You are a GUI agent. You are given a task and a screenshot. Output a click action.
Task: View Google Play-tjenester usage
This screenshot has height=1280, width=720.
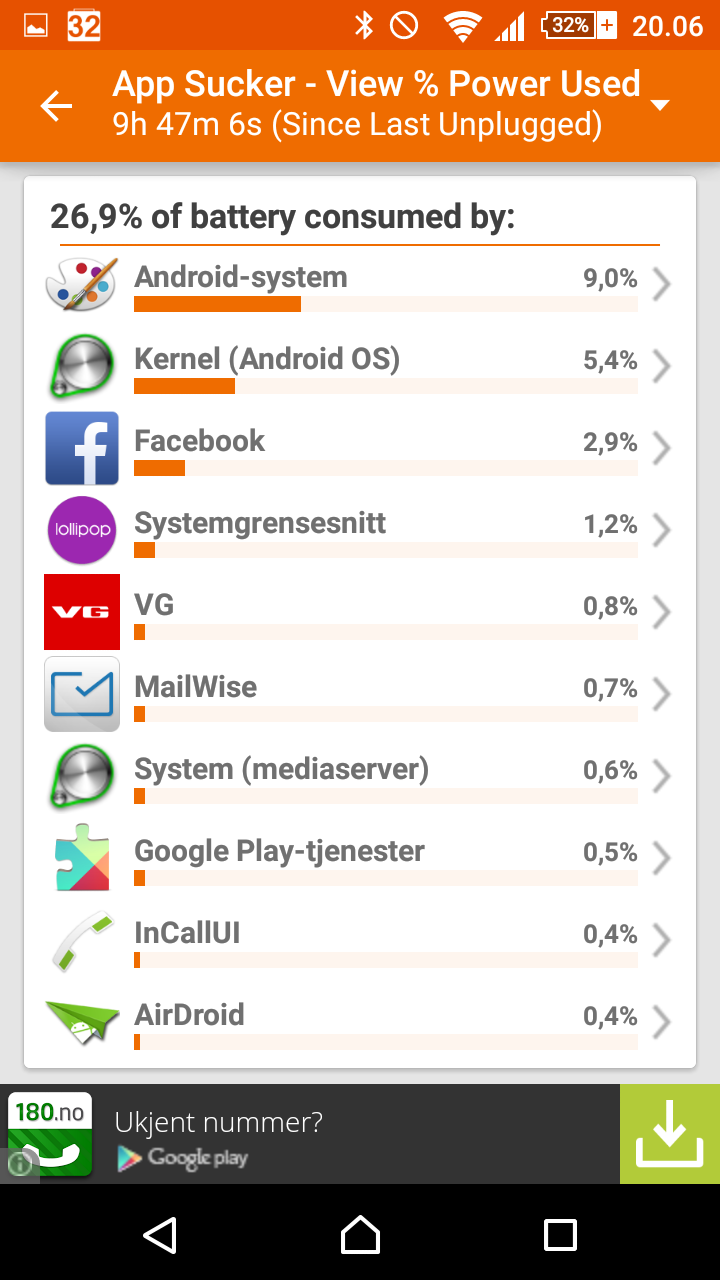tap(360, 859)
